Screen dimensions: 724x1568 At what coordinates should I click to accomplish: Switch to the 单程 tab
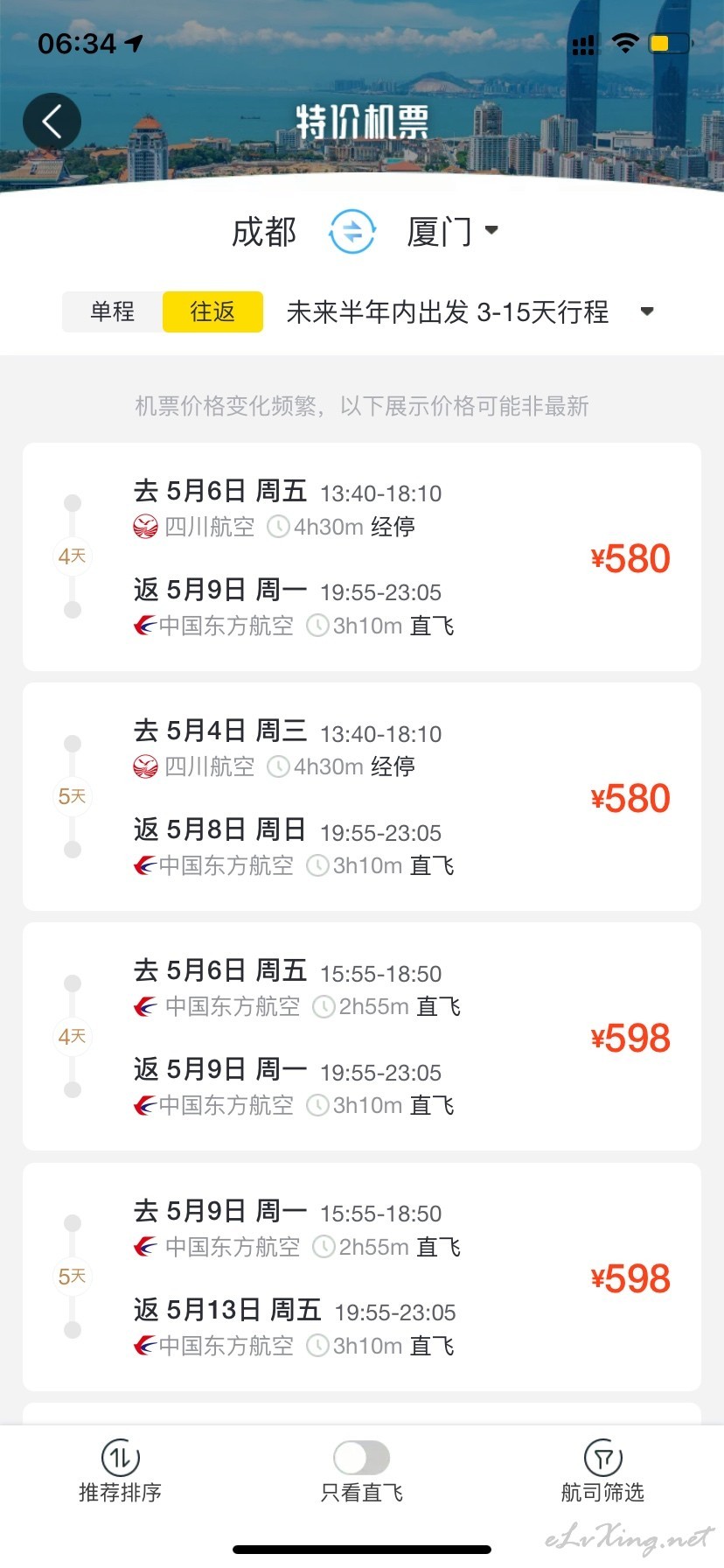113,311
